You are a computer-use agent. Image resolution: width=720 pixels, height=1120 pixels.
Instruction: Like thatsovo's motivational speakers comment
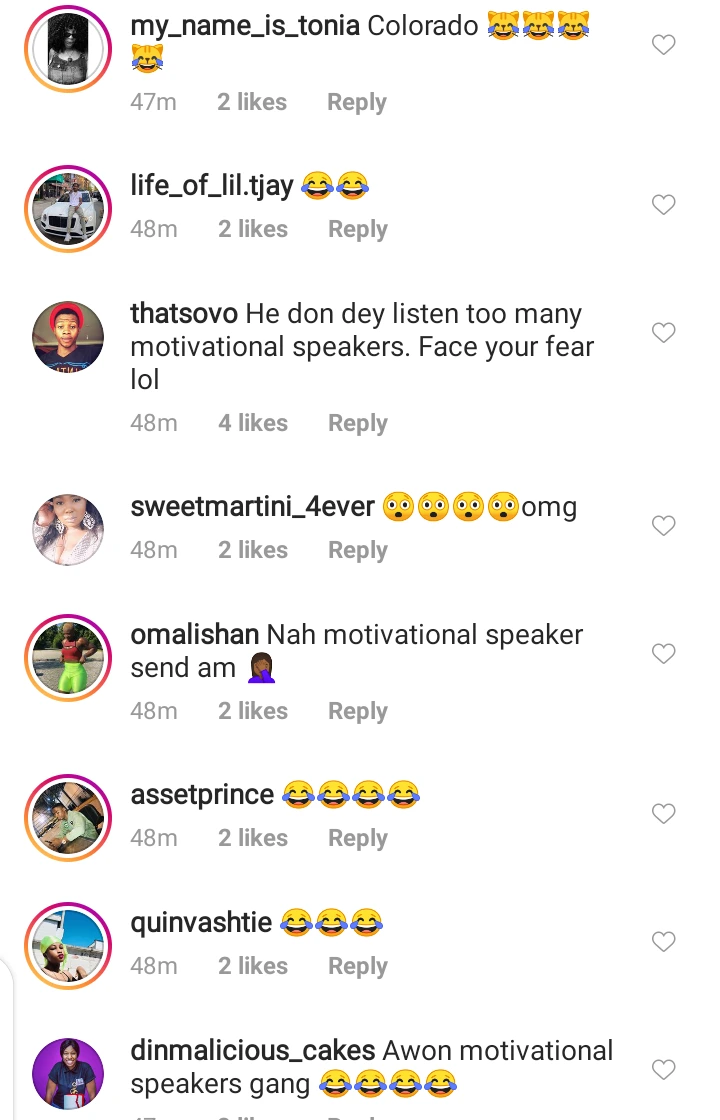point(664,332)
